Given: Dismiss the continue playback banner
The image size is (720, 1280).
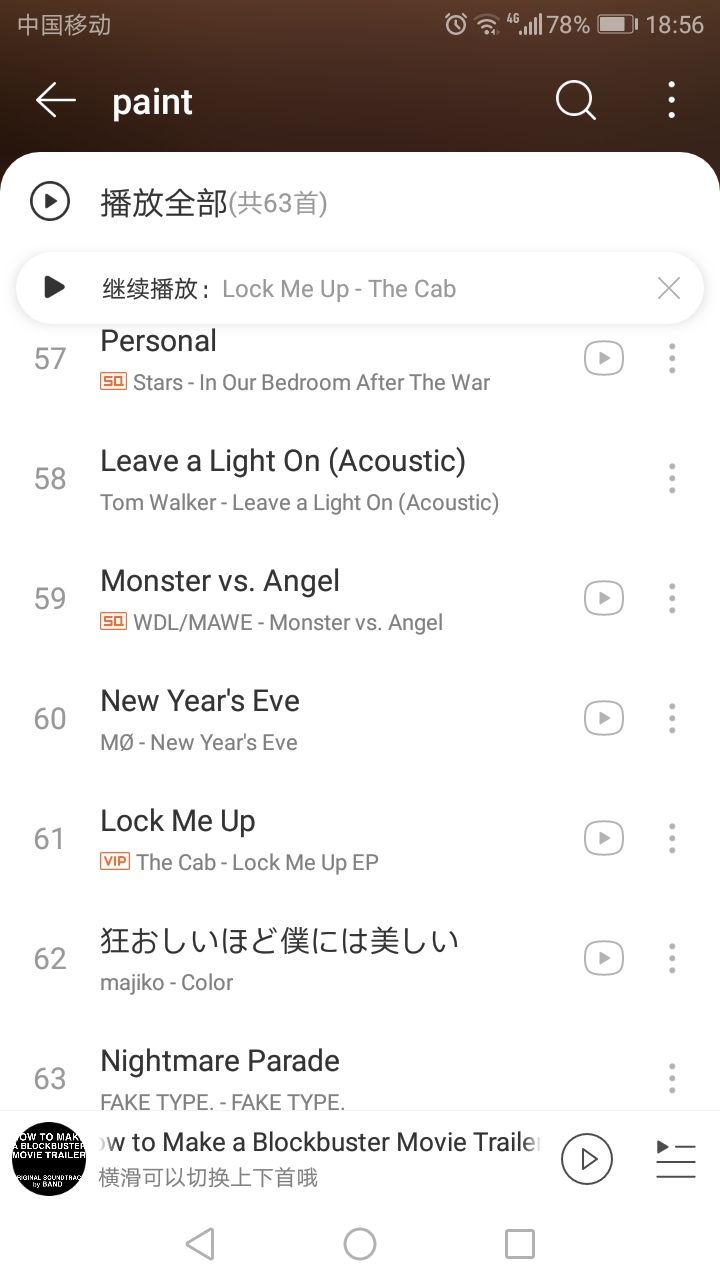Looking at the screenshot, I should point(668,288).
